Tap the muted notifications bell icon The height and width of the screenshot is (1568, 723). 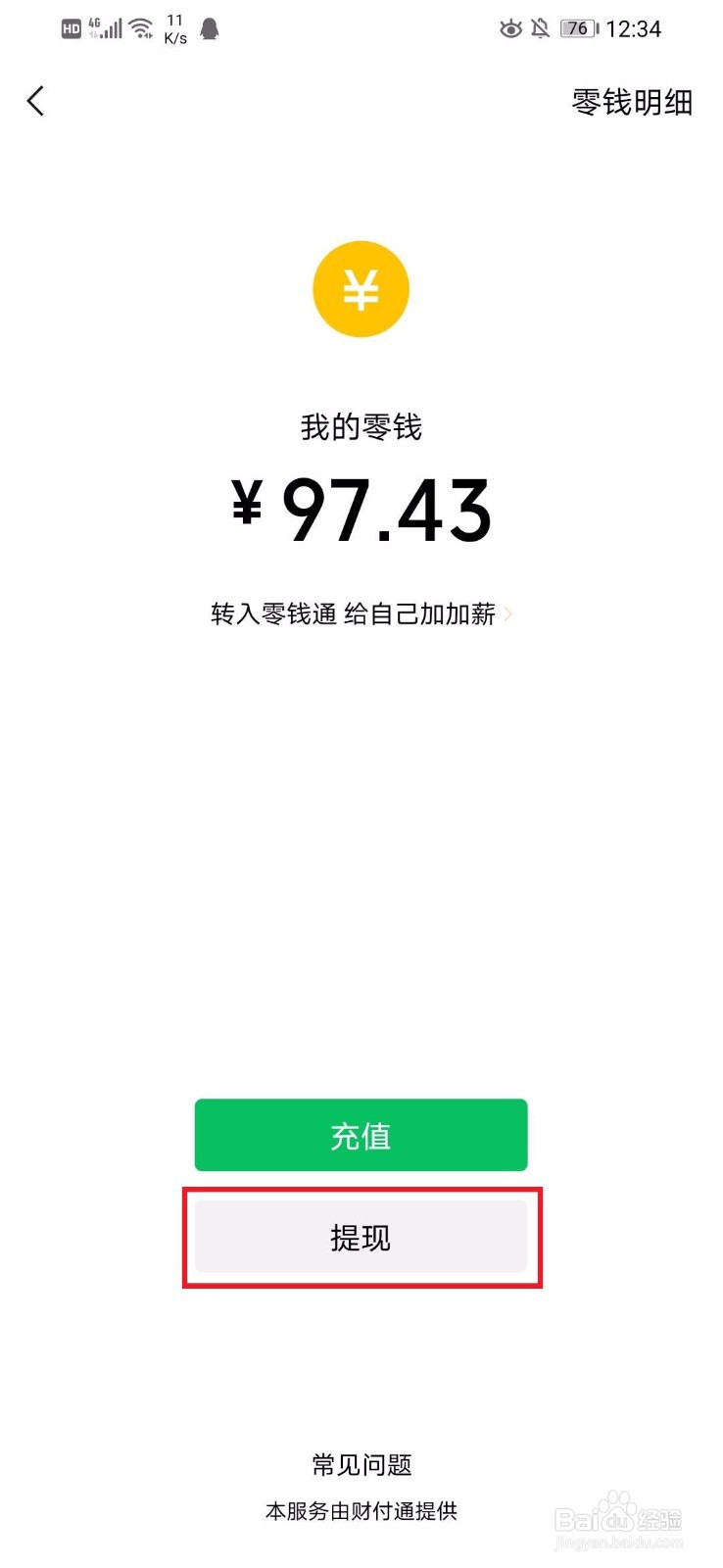(x=541, y=29)
